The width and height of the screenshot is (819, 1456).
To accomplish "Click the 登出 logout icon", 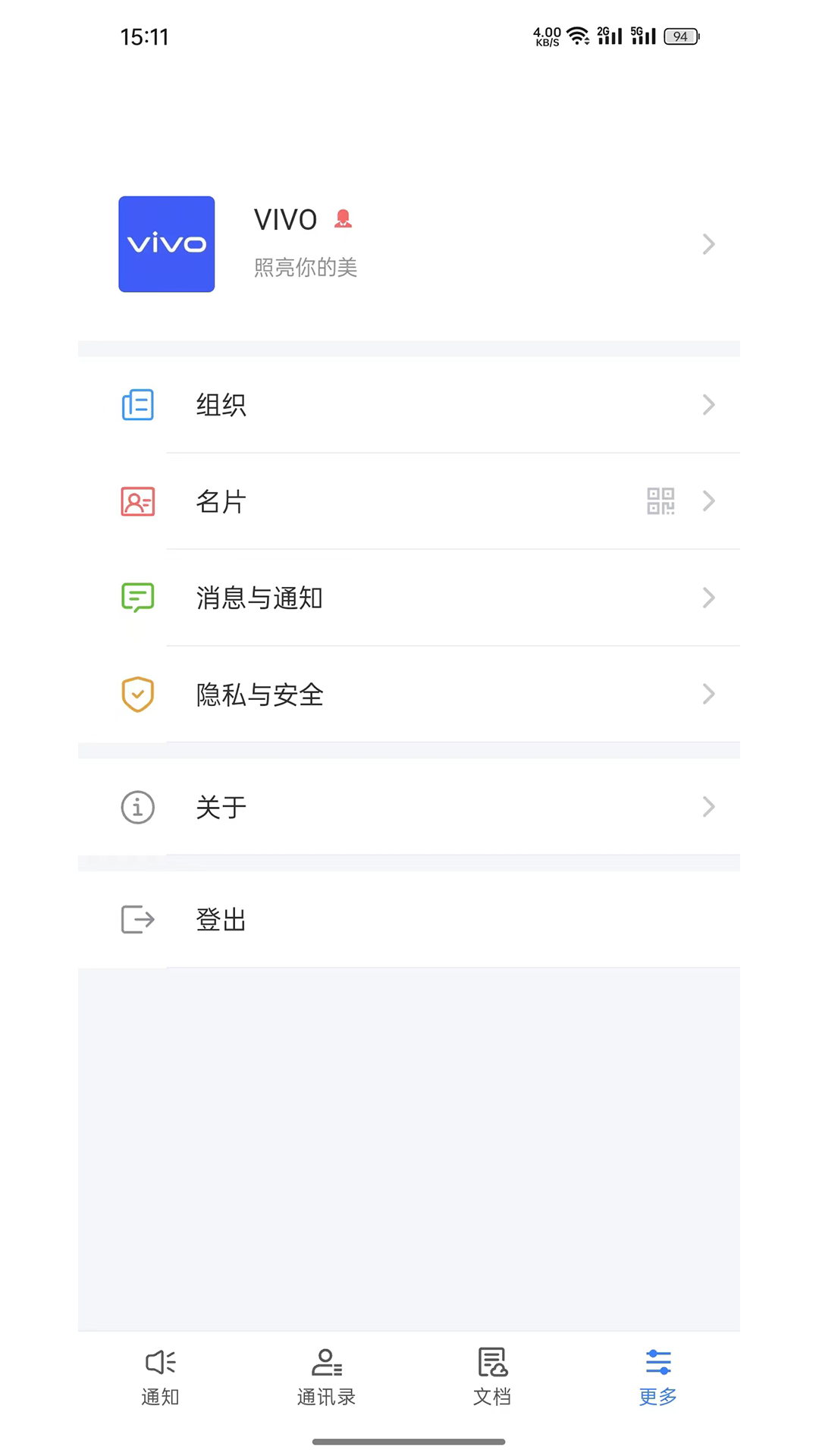I will [x=137, y=919].
